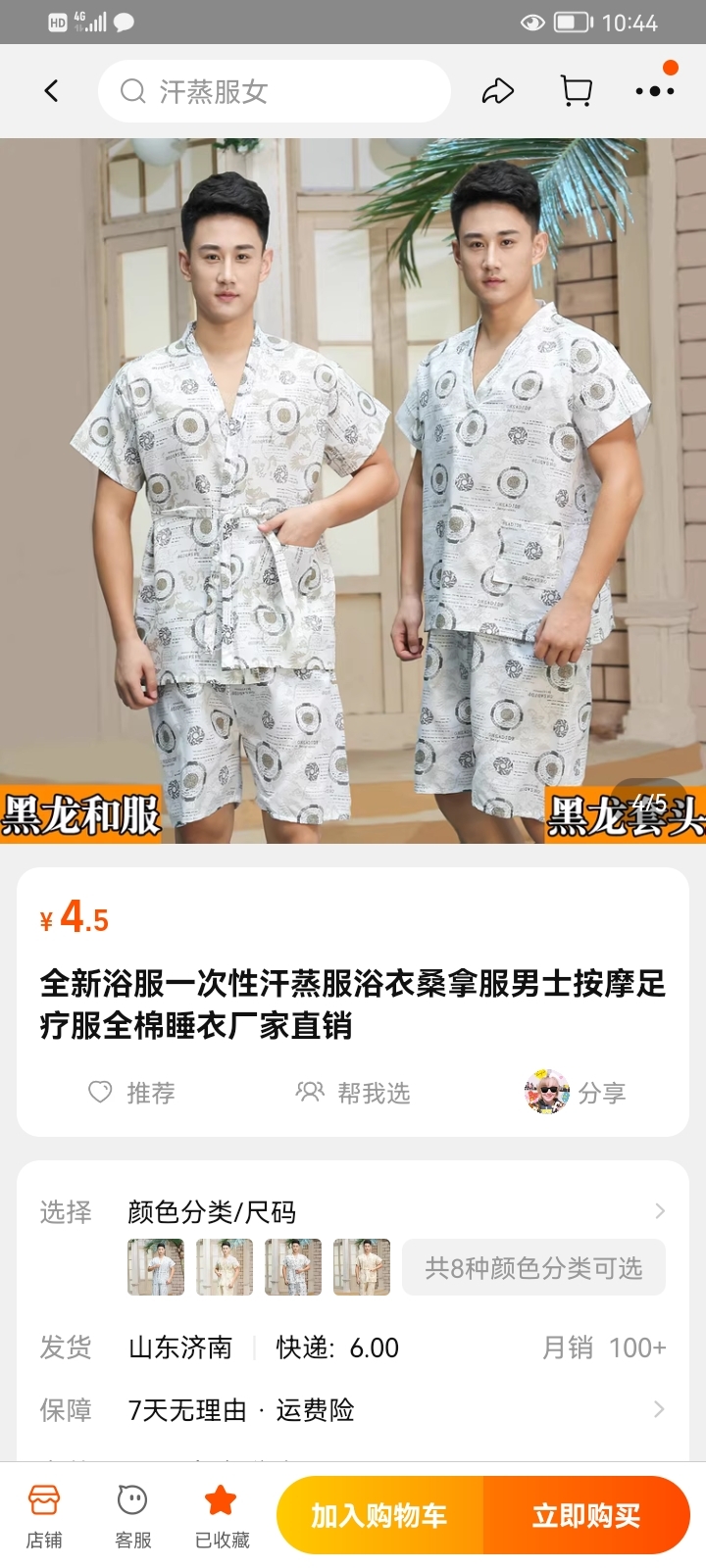Screen dimensions: 706x1568
Task: Tap 推荐 to recommend this item
Action: click(x=131, y=1093)
